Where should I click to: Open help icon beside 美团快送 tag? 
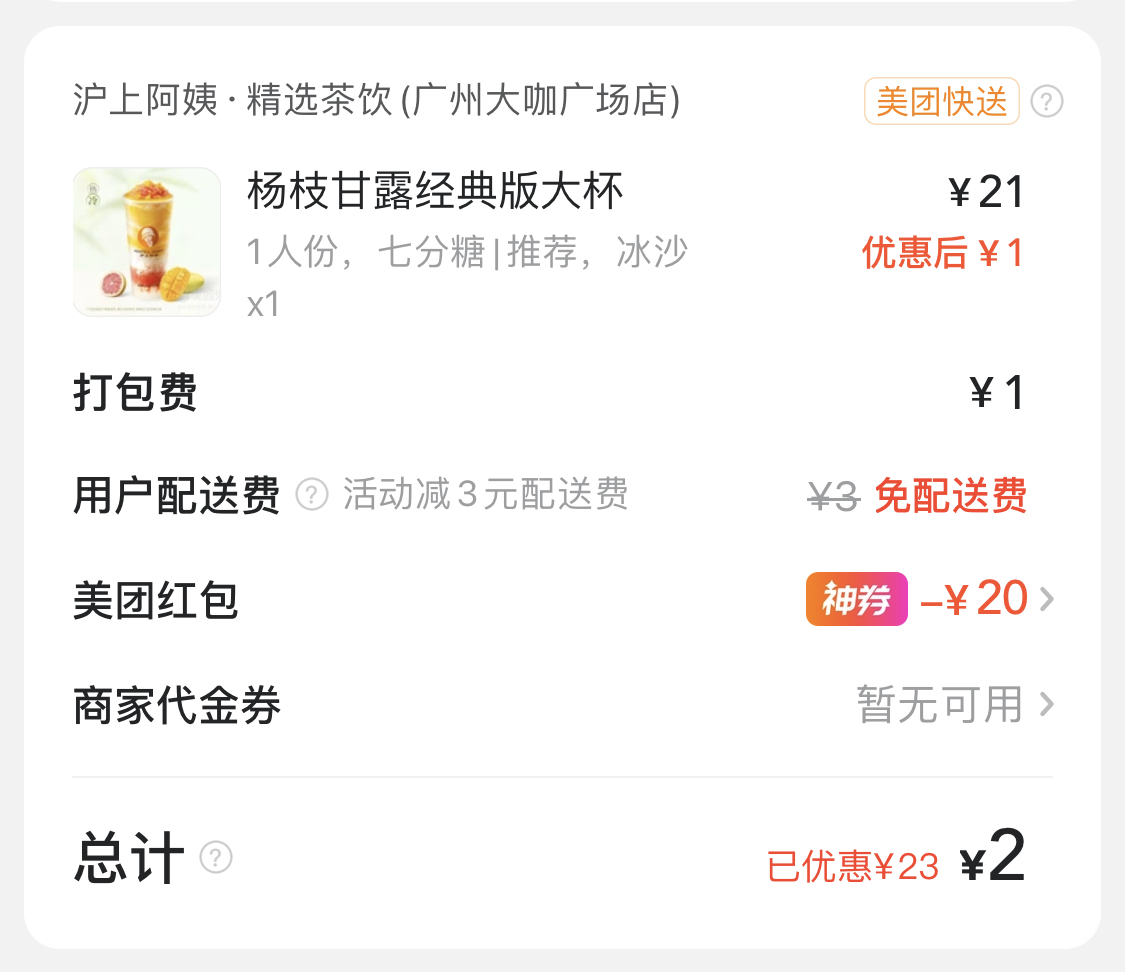coord(1046,102)
